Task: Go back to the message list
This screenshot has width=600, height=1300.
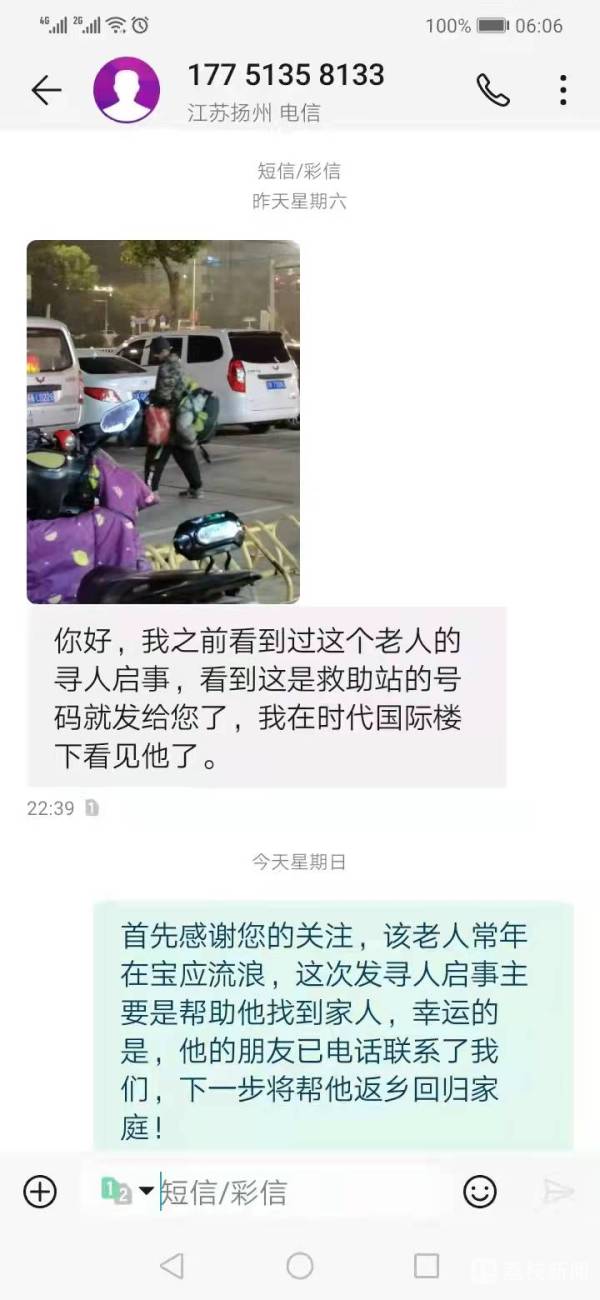Action: pyautogui.click(x=46, y=91)
